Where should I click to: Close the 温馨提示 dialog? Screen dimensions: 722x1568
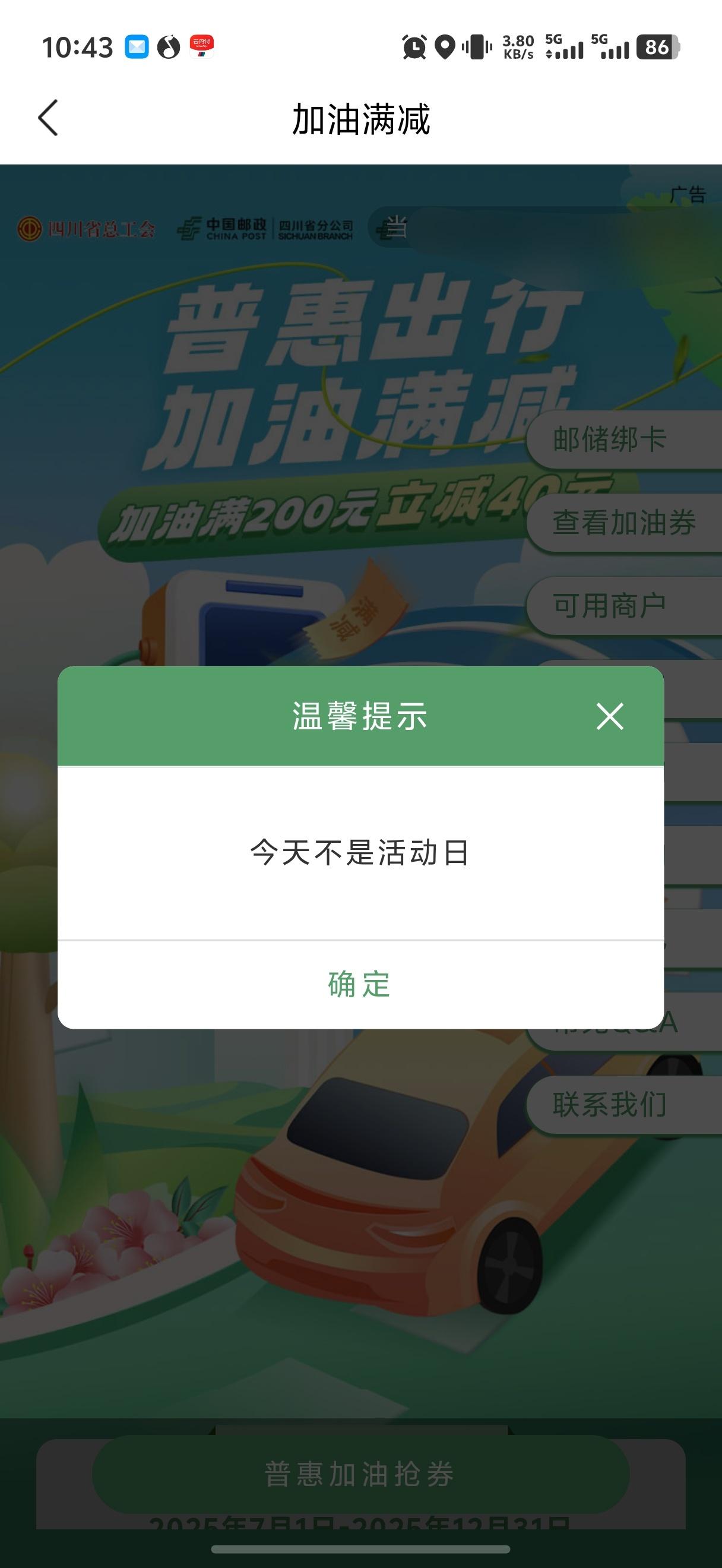(609, 716)
